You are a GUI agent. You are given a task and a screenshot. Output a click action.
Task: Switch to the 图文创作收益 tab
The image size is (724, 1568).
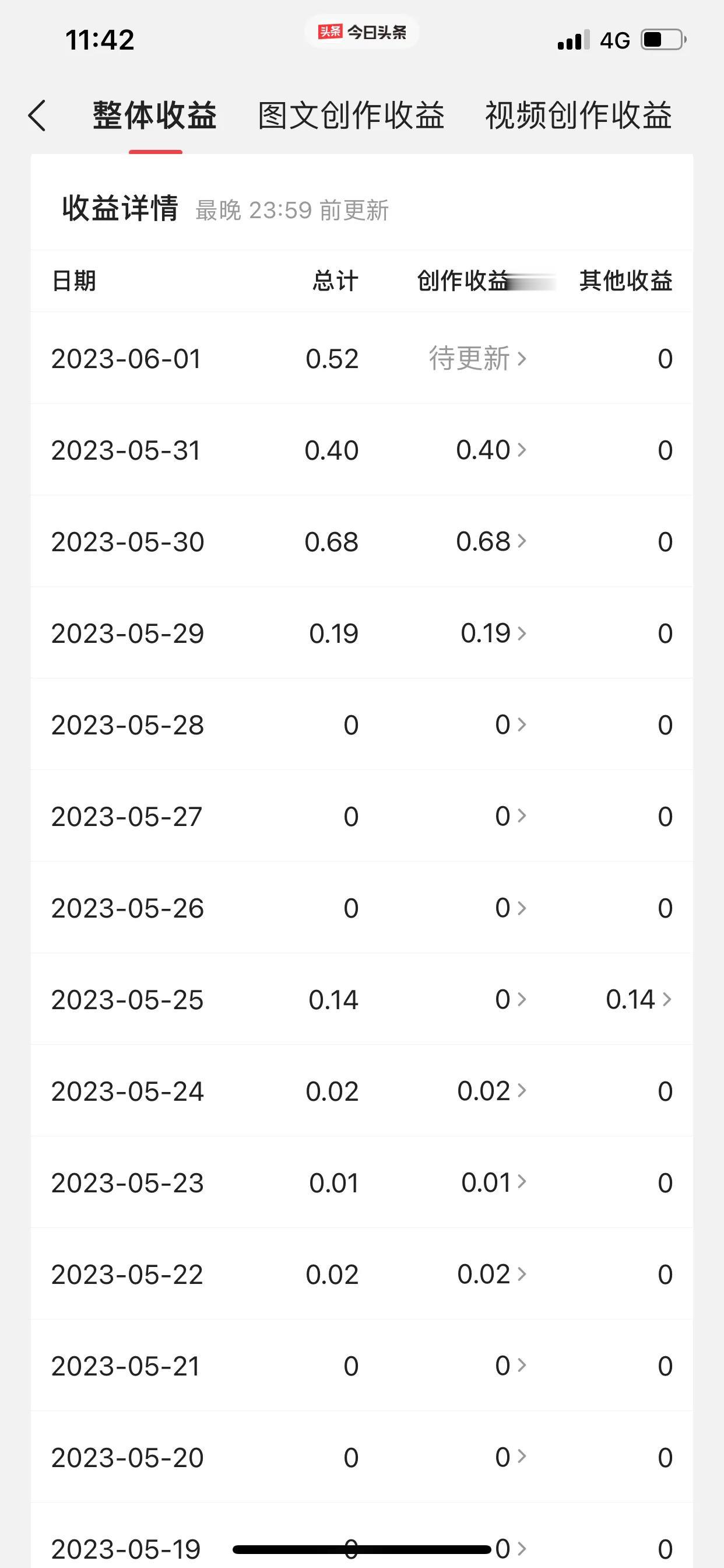351,116
